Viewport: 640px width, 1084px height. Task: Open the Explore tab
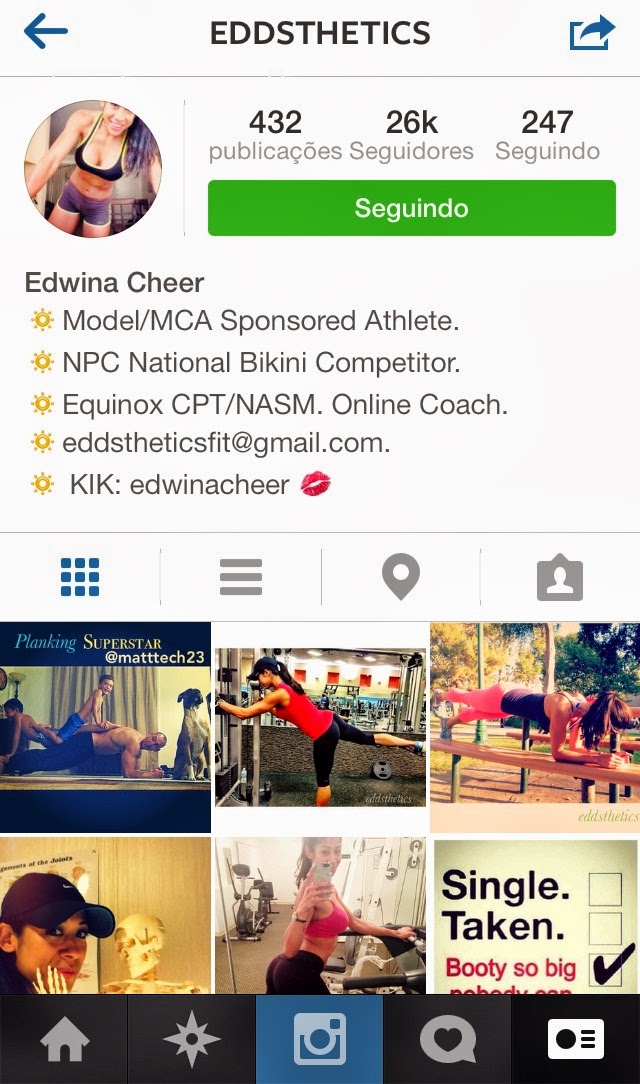(191, 1040)
